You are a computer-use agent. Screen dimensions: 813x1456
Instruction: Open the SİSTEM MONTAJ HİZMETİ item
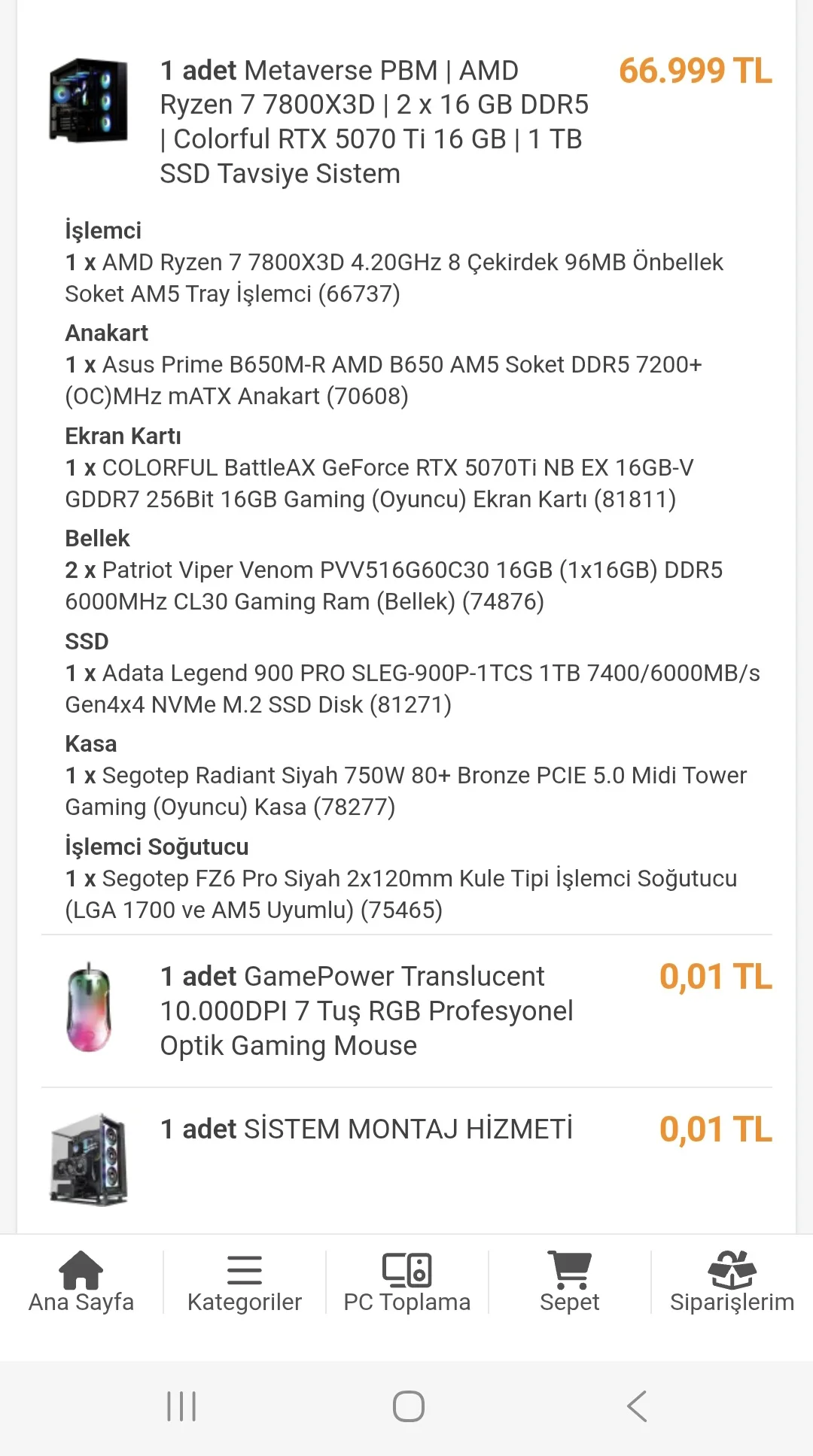point(367,1129)
